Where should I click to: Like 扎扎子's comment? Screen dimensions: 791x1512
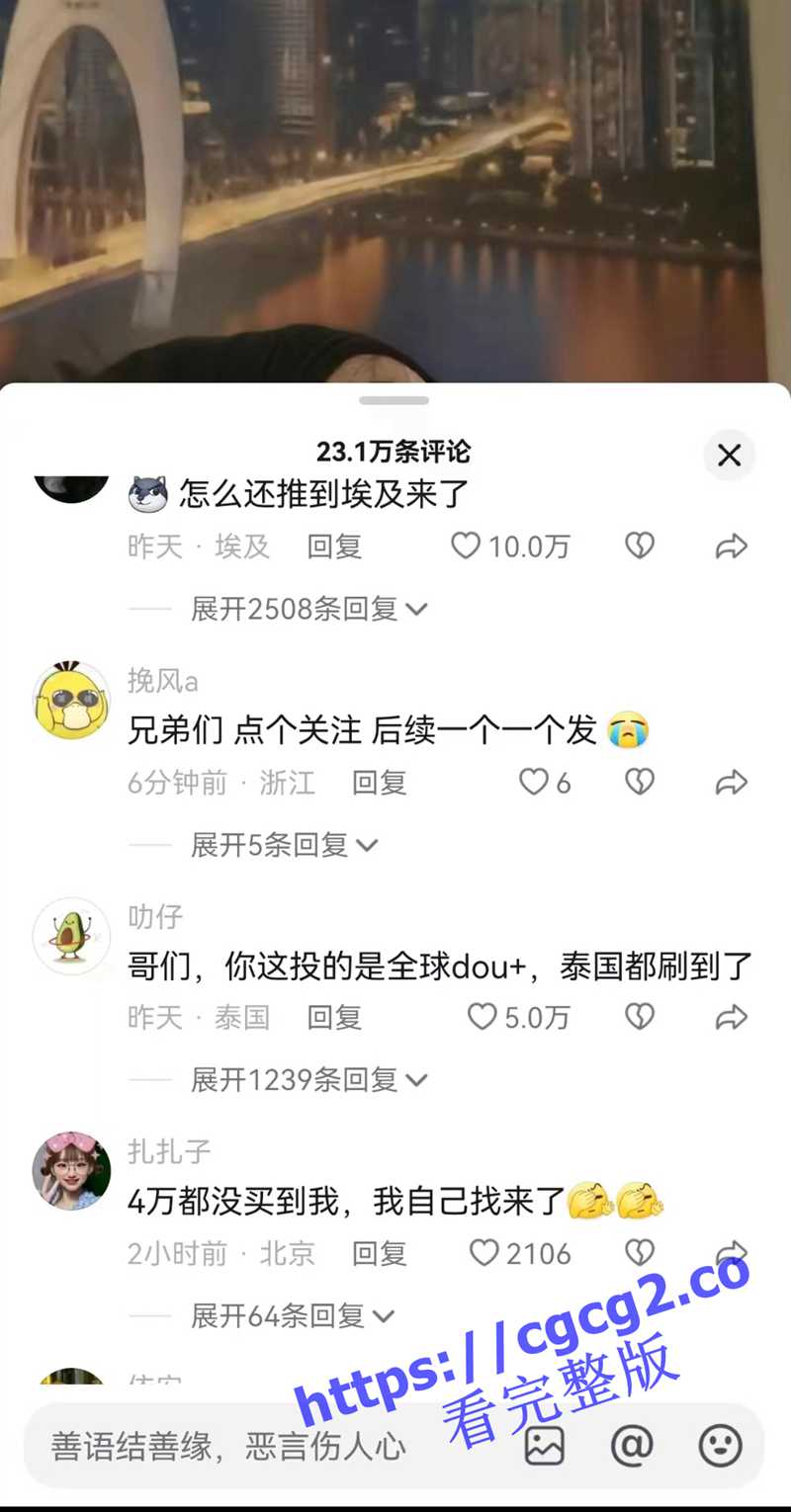tap(484, 1253)
